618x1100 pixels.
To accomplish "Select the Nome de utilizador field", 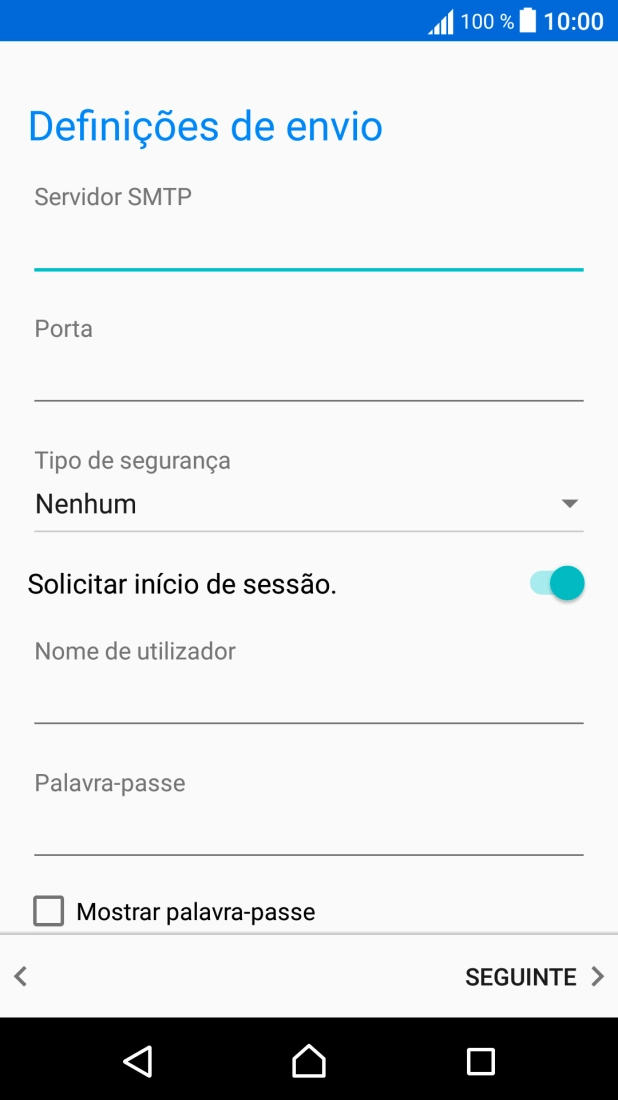I will pos(308,699).
